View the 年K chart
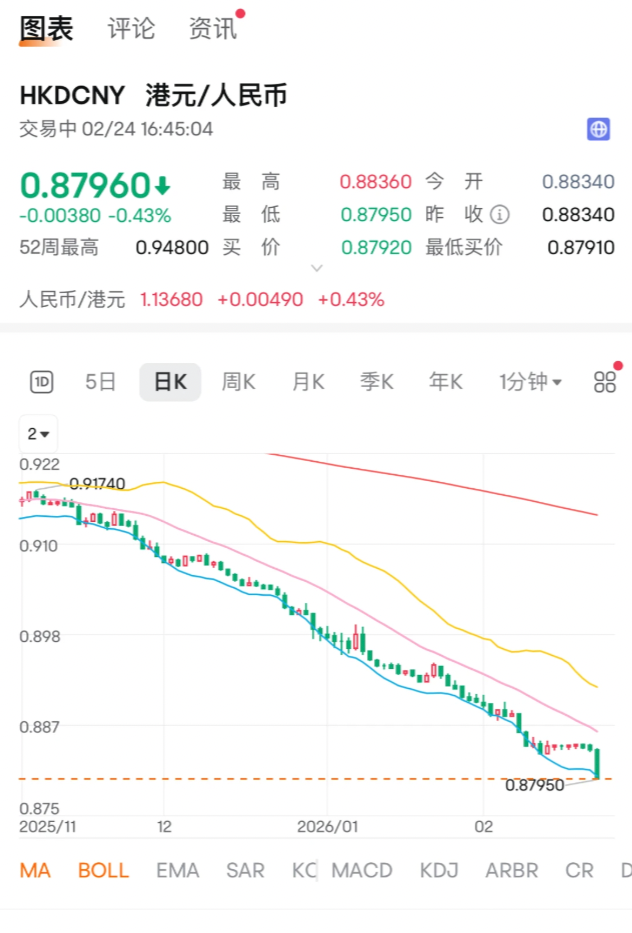The width and height of the screenshot is (632, 933). 445,381
